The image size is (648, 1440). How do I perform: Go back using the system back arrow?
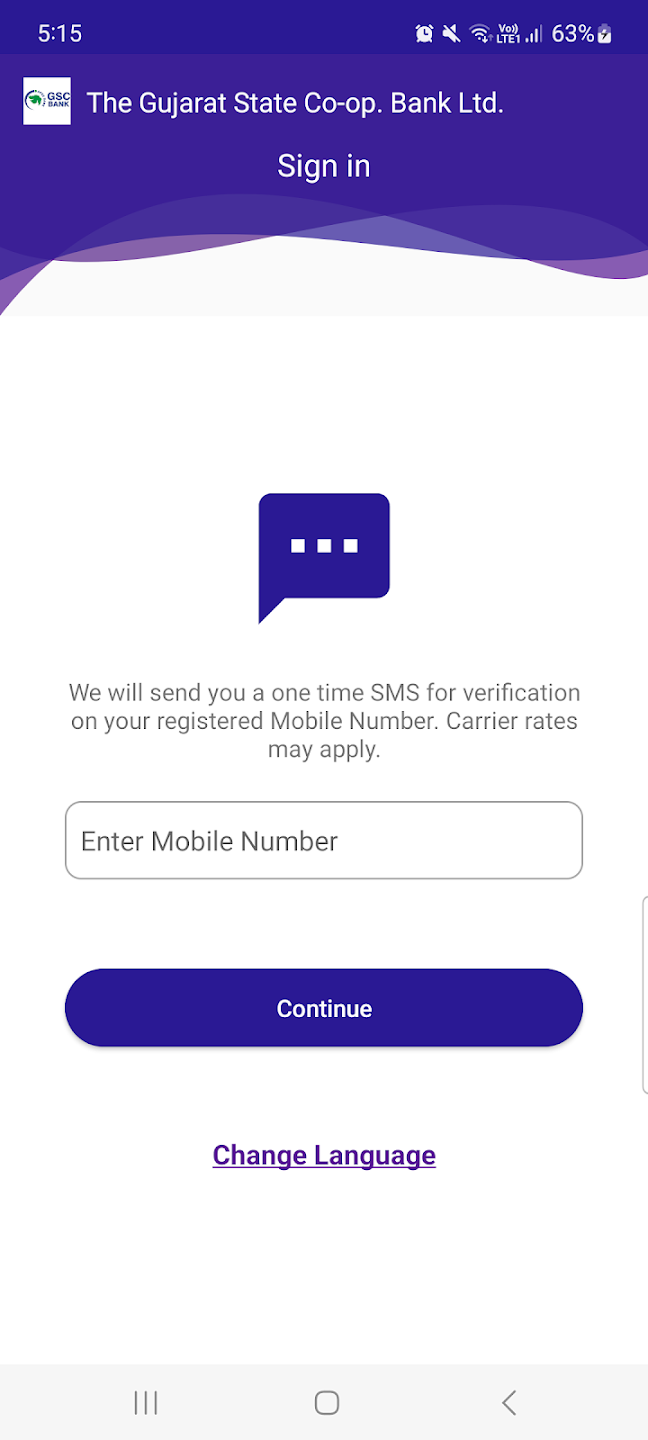[508, 1403]
